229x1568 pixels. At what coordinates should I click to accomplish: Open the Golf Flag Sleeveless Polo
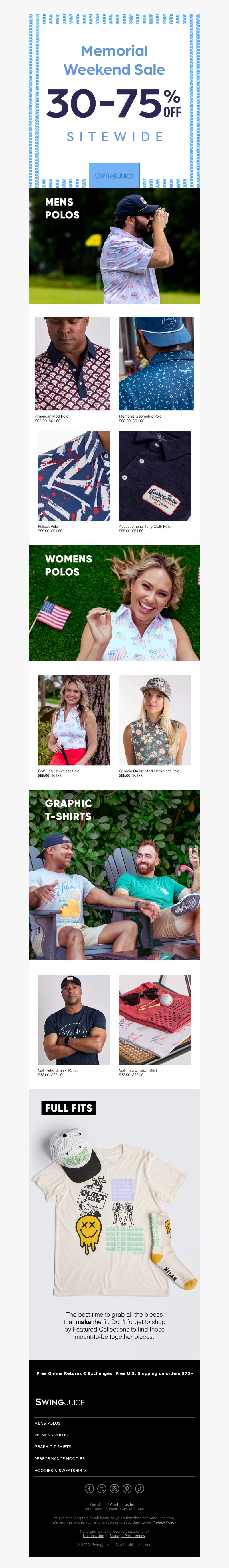pos(74,720)
